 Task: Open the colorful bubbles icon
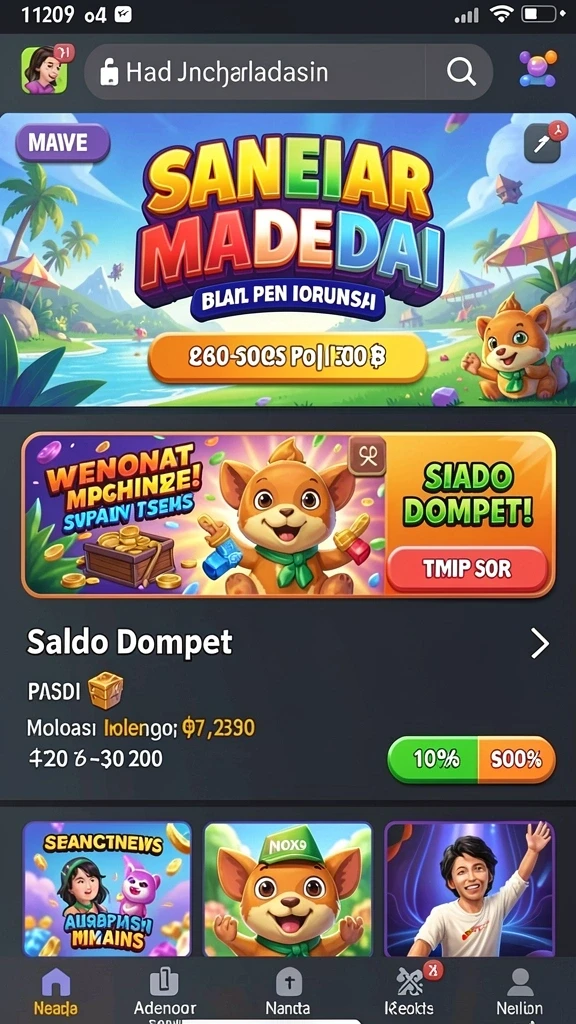[x=537, y=69]
